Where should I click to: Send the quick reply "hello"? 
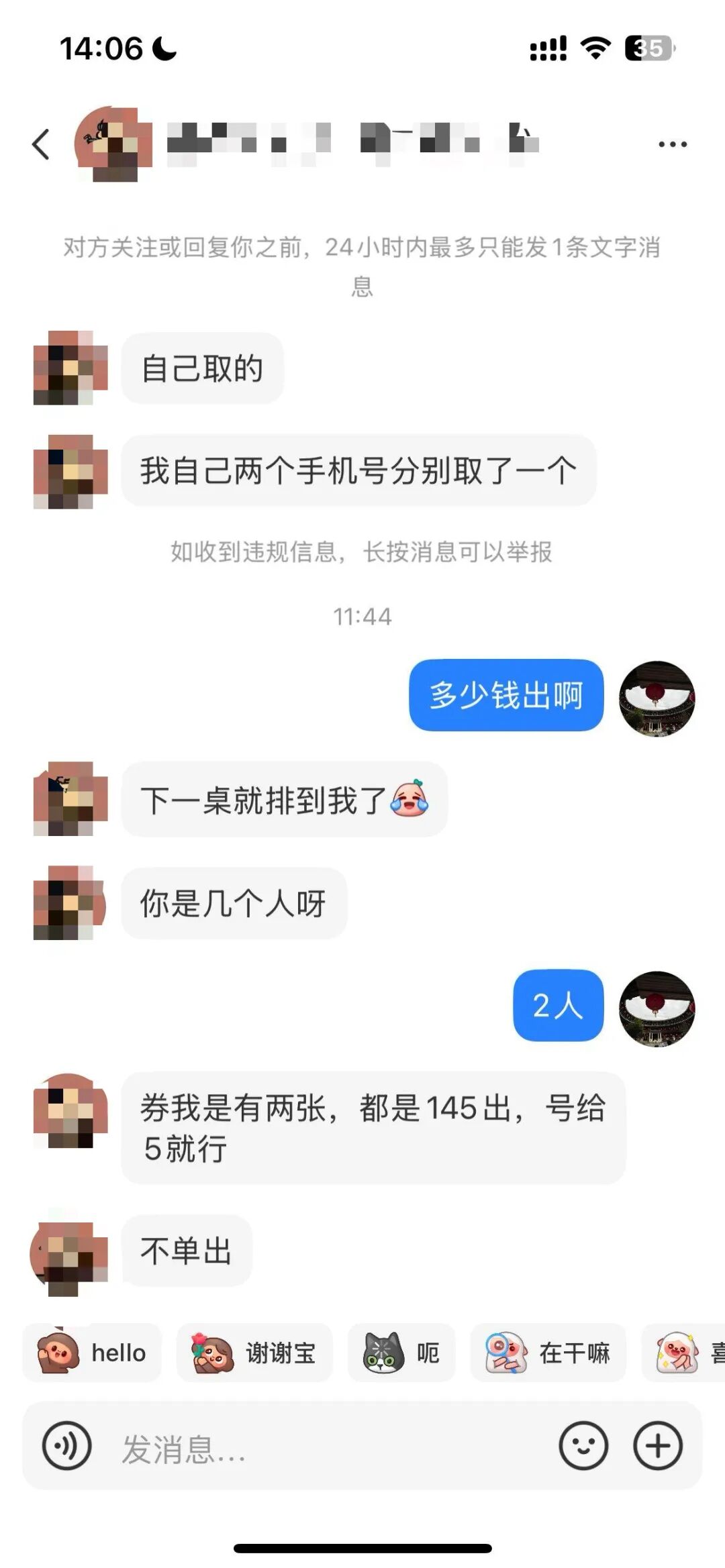[92, 1353]
